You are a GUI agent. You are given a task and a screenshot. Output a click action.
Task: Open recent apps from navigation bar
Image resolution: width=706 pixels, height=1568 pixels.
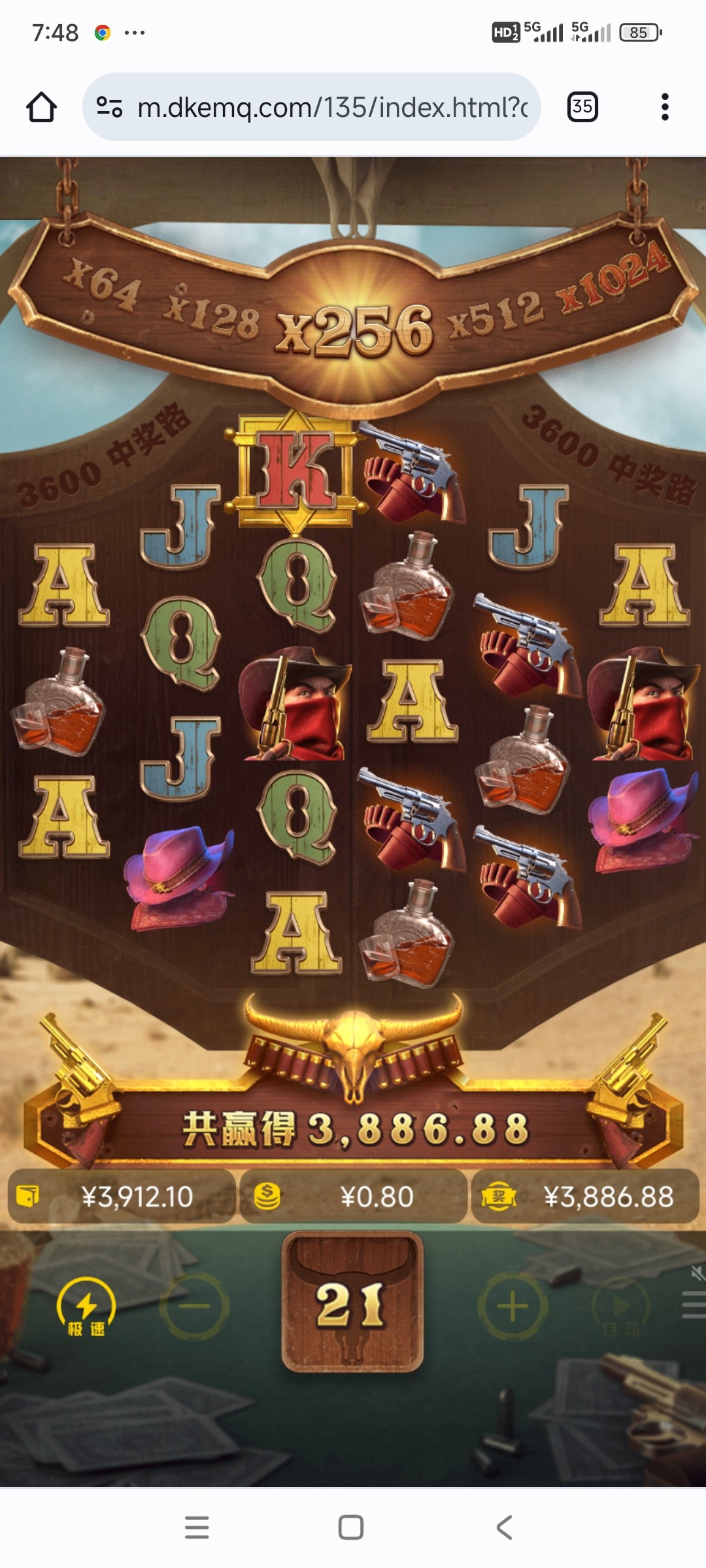click(x=197, y=1527)
